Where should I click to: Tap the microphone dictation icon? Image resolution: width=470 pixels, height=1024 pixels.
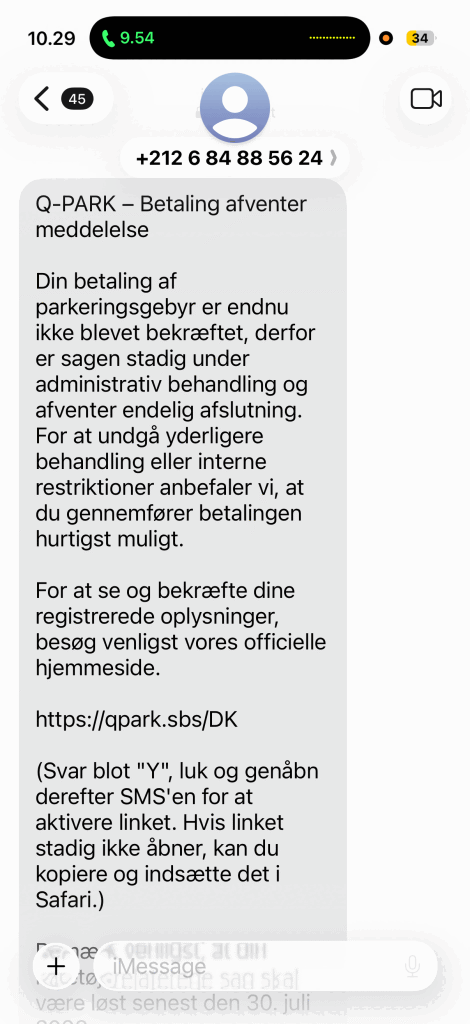coord(412,966)
